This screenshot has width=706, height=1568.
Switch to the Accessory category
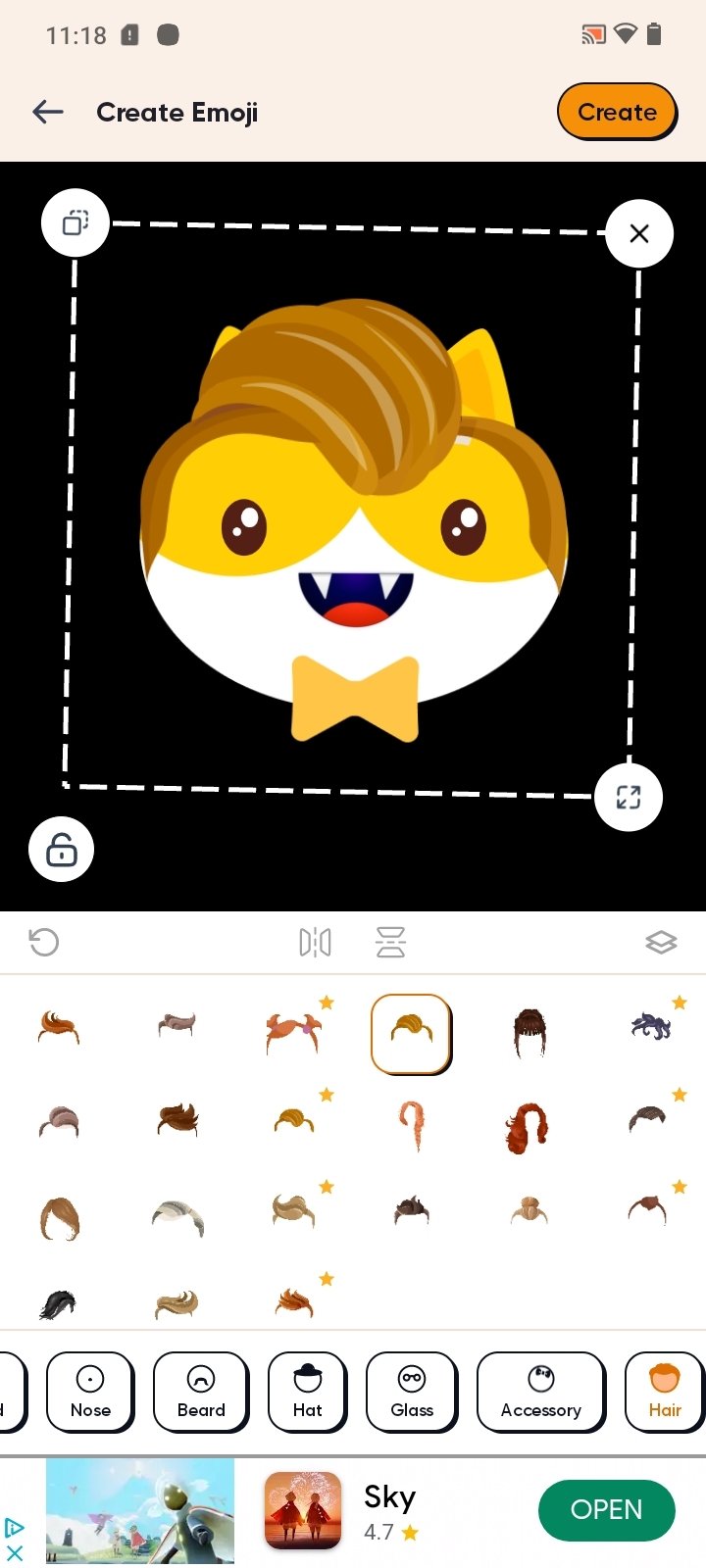click(x=541, y=1392)
